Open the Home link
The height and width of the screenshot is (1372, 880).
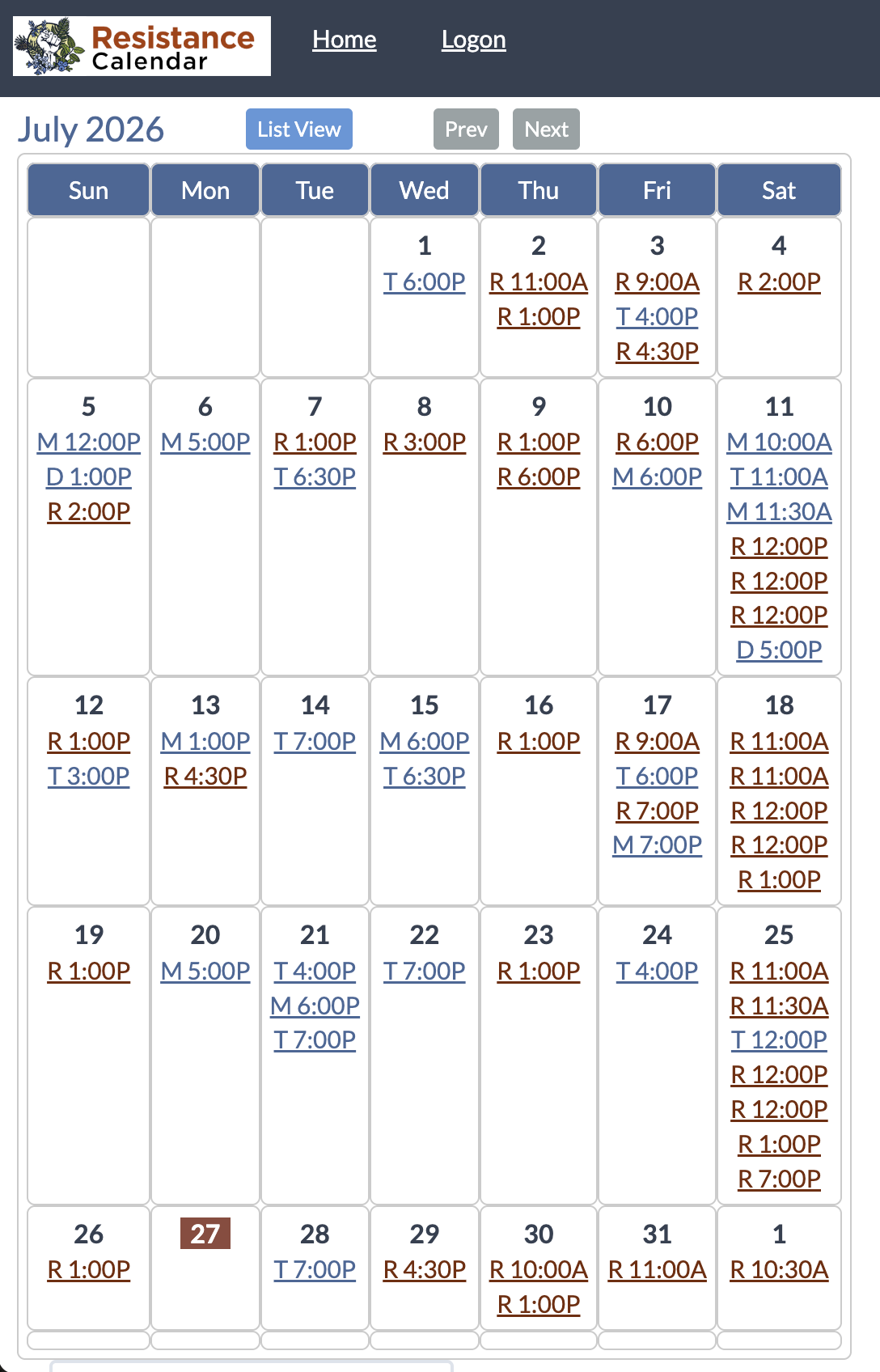[345, 40]
